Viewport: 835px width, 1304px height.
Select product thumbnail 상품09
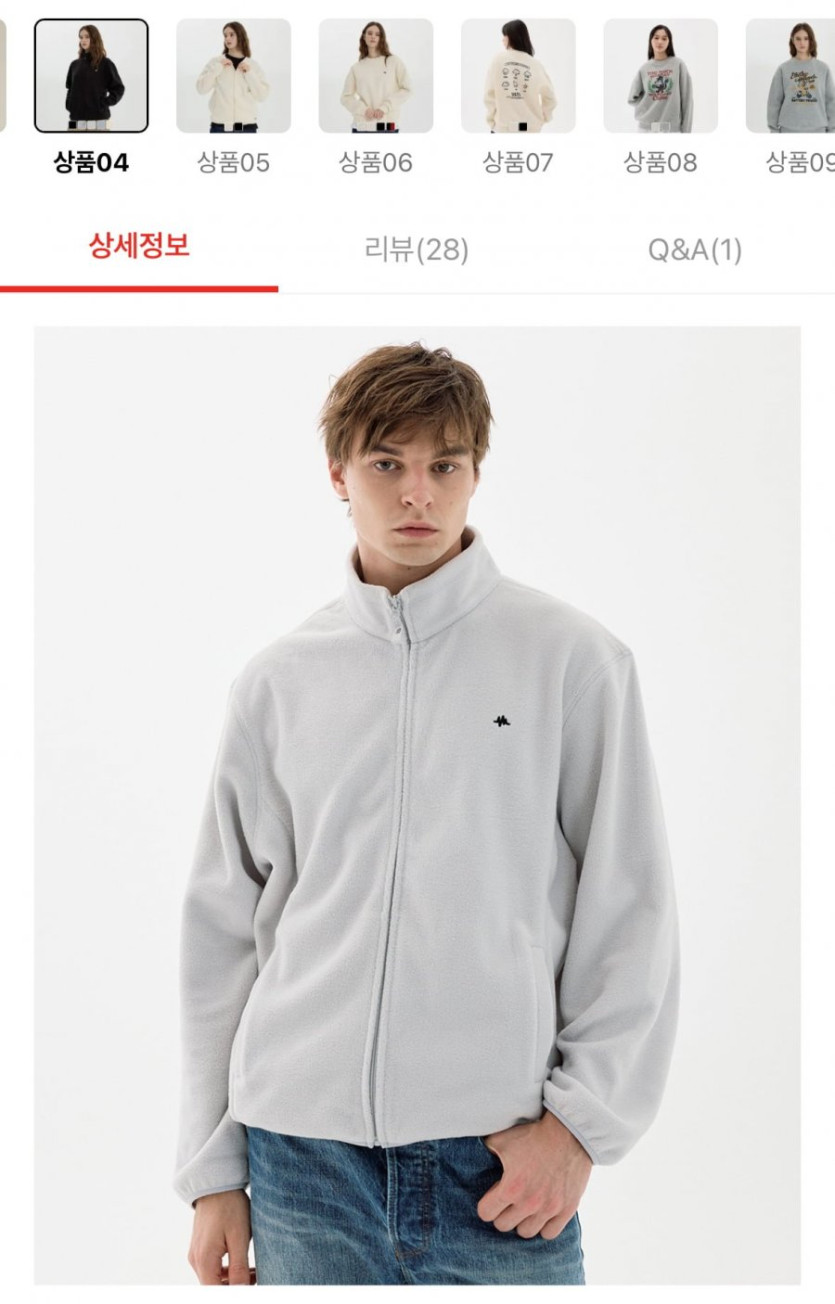[x=792, y=76]
